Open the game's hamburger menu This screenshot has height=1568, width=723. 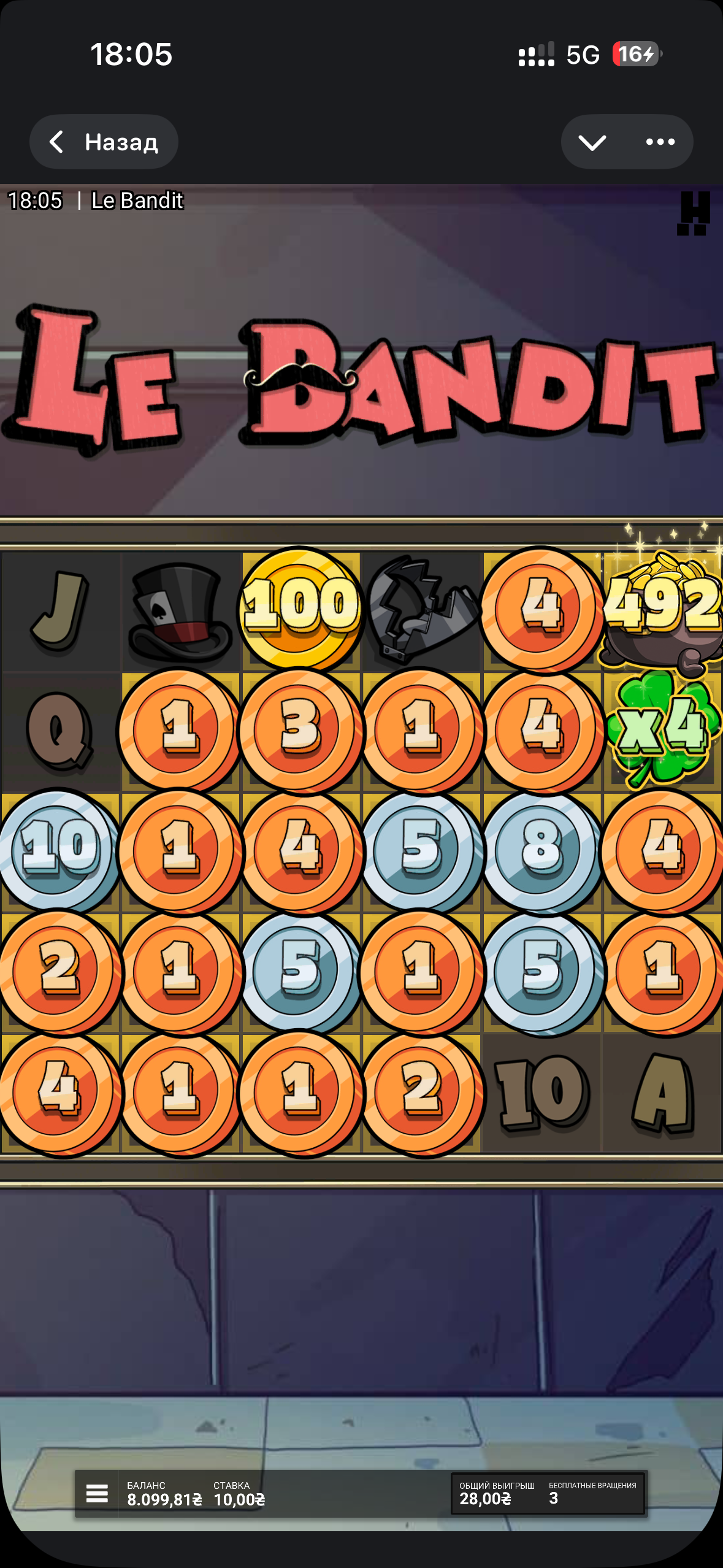click(97, 1493)
